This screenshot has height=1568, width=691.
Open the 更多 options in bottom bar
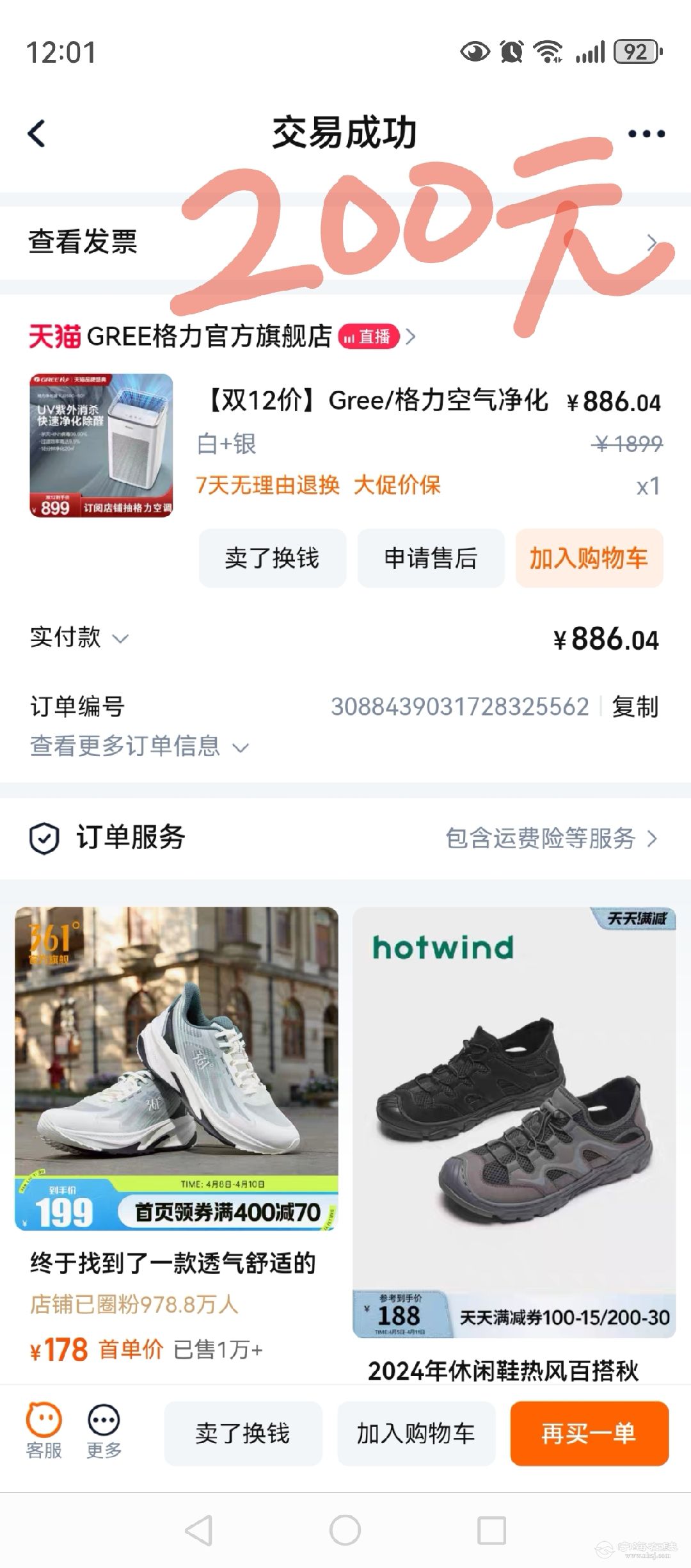pyautogui.click(x=104, y=1432)
